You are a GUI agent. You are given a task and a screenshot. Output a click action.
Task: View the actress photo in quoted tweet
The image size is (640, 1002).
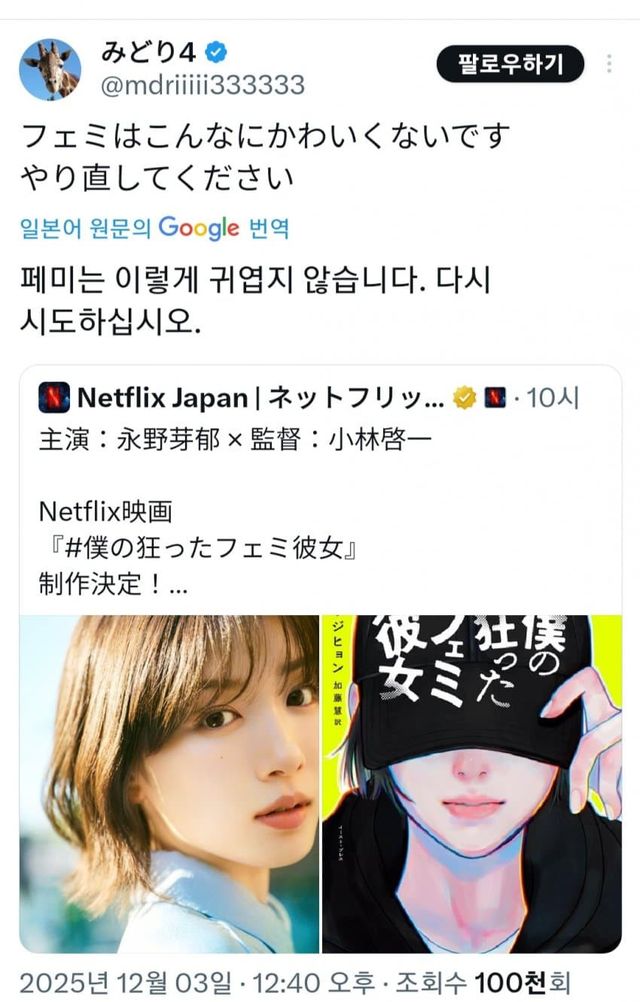169,782
